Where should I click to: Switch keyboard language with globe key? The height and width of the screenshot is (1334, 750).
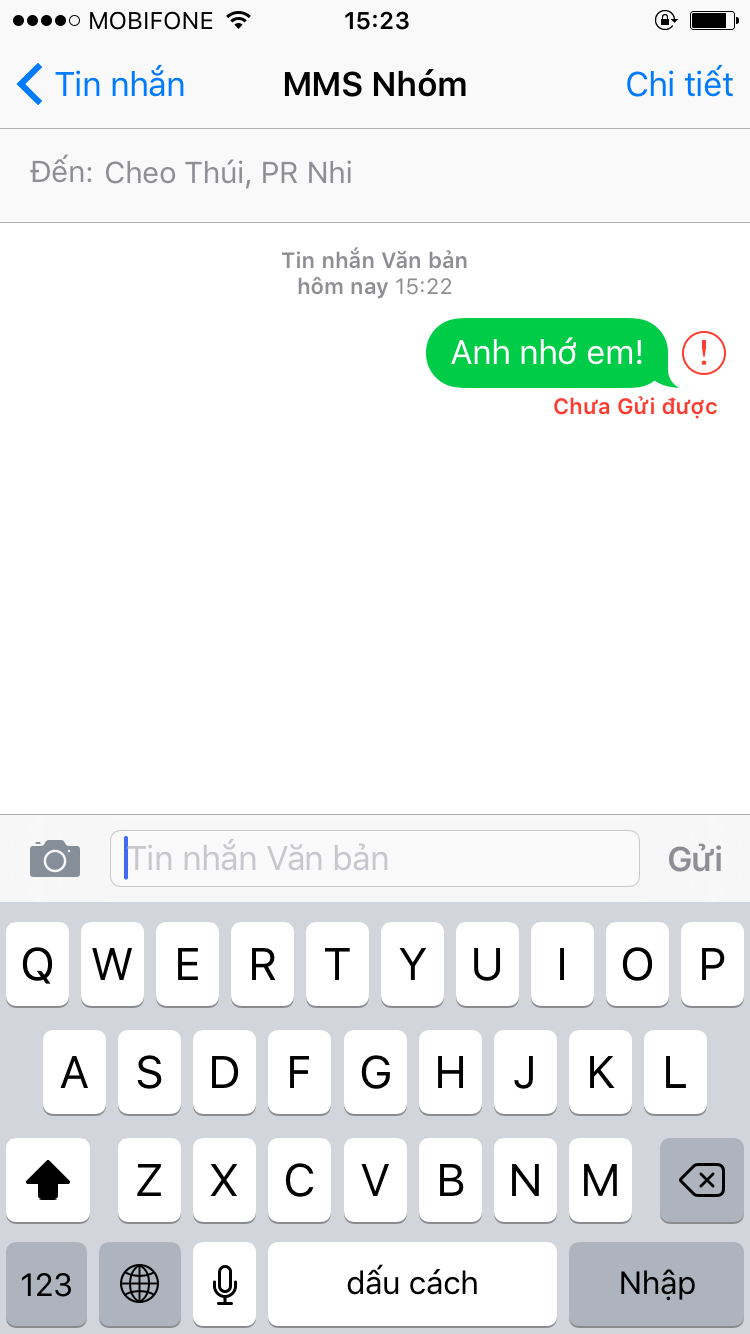tap(140, 1284)
